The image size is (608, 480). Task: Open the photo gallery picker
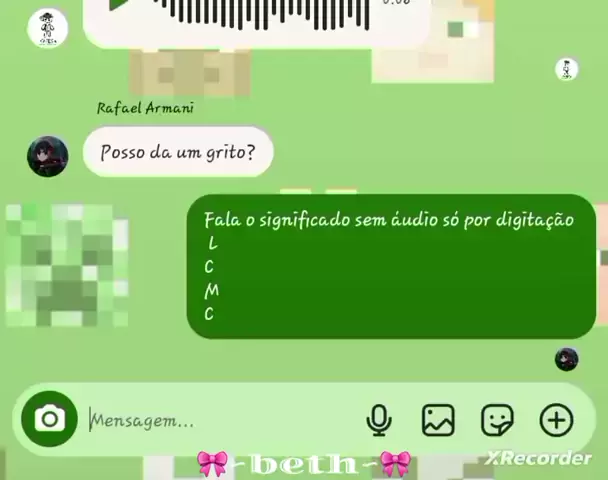coord(438,420)
